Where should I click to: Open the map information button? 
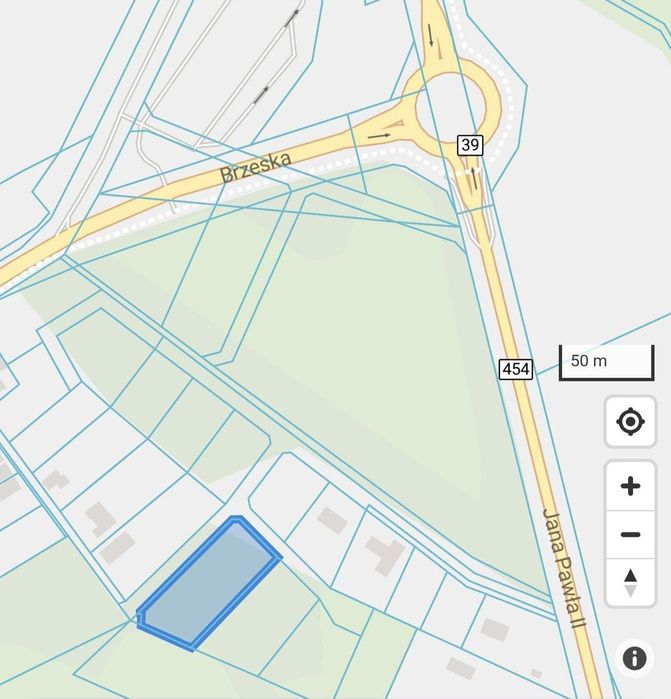click(x=634, y=658)
